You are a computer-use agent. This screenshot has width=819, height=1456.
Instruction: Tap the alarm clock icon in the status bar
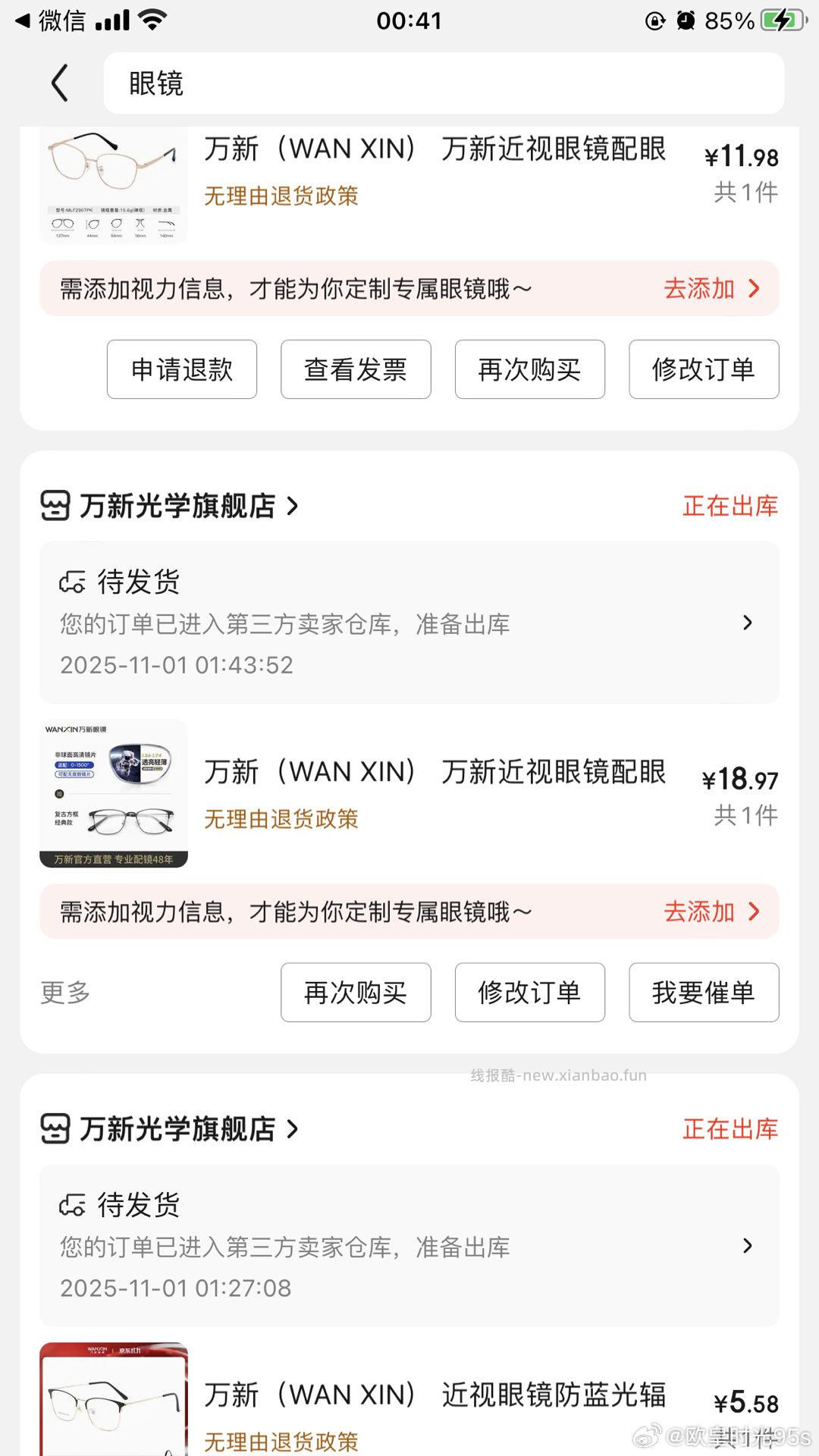(x=686, y=19)
